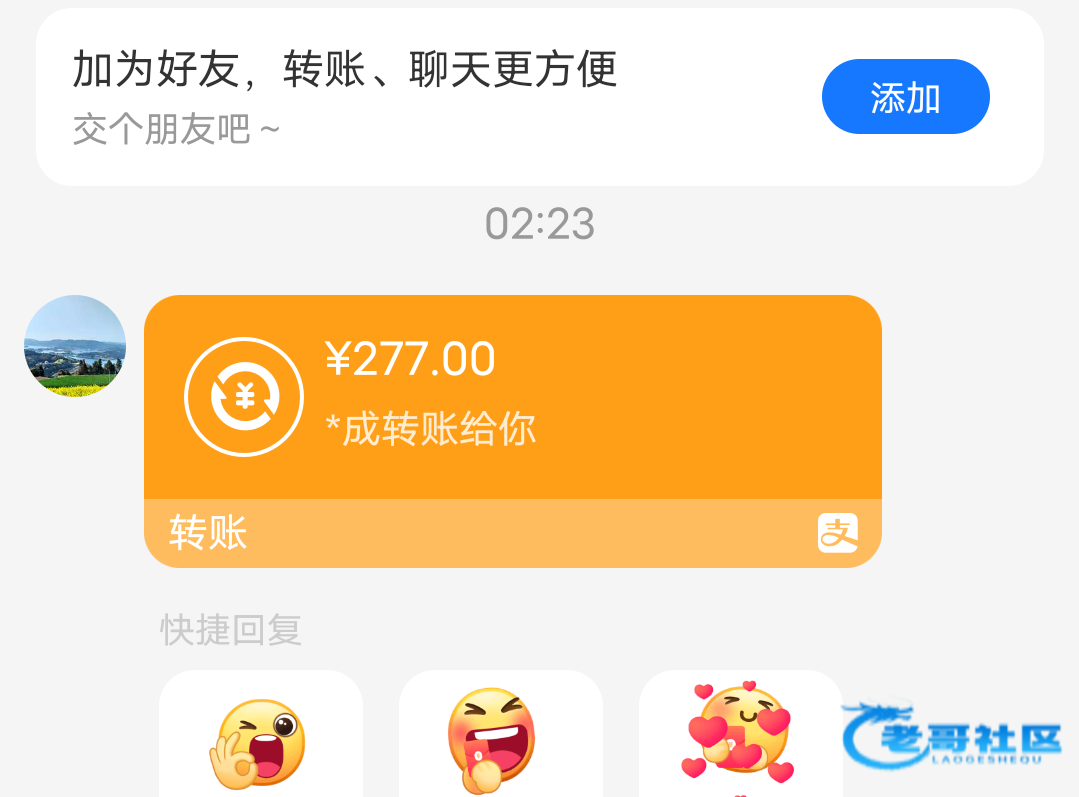The image size is (1079, 797).
Task: Tap the 添加 button to add friend
Action: click(905, 97)
